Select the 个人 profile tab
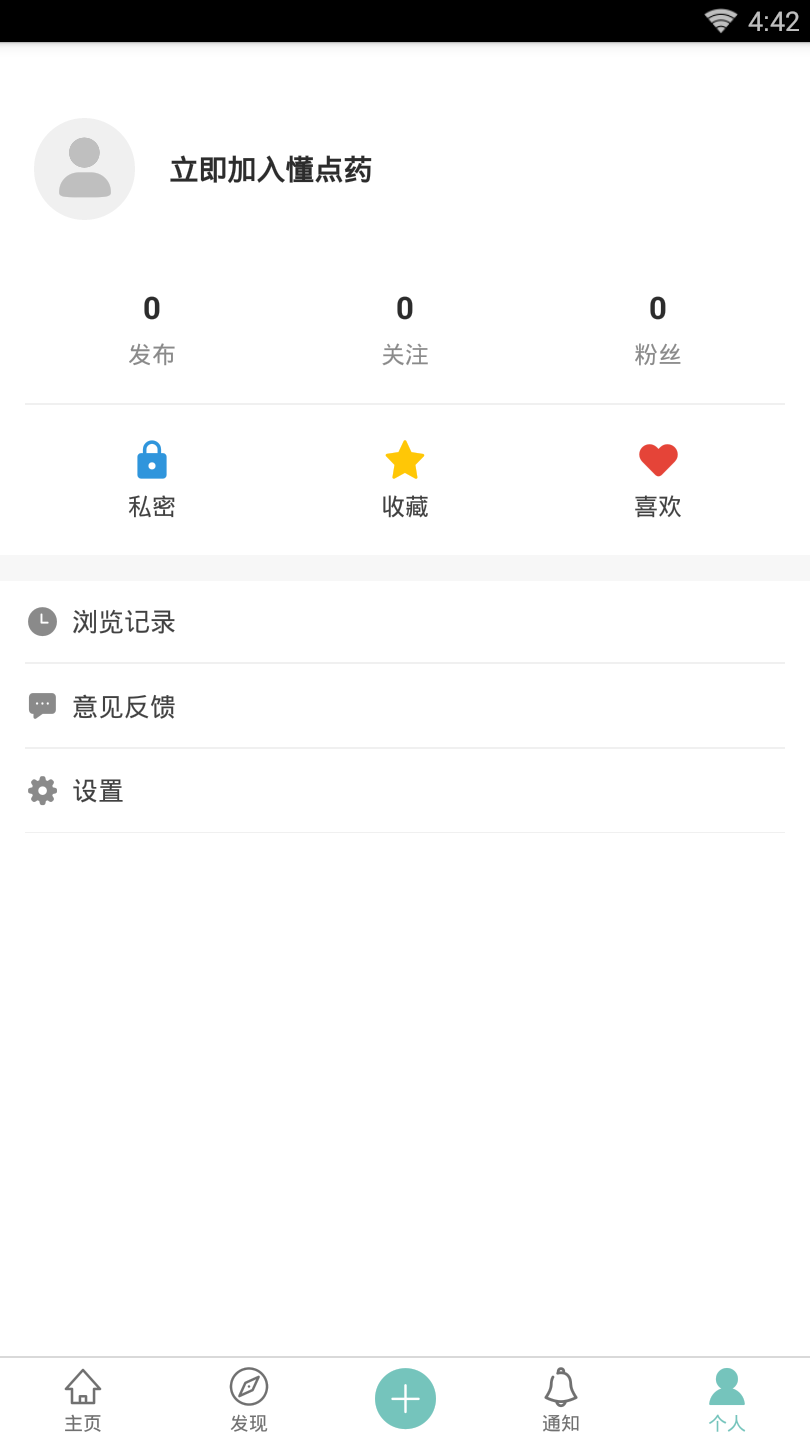This screenshot has width=810, height=1440. point(727,1400)
